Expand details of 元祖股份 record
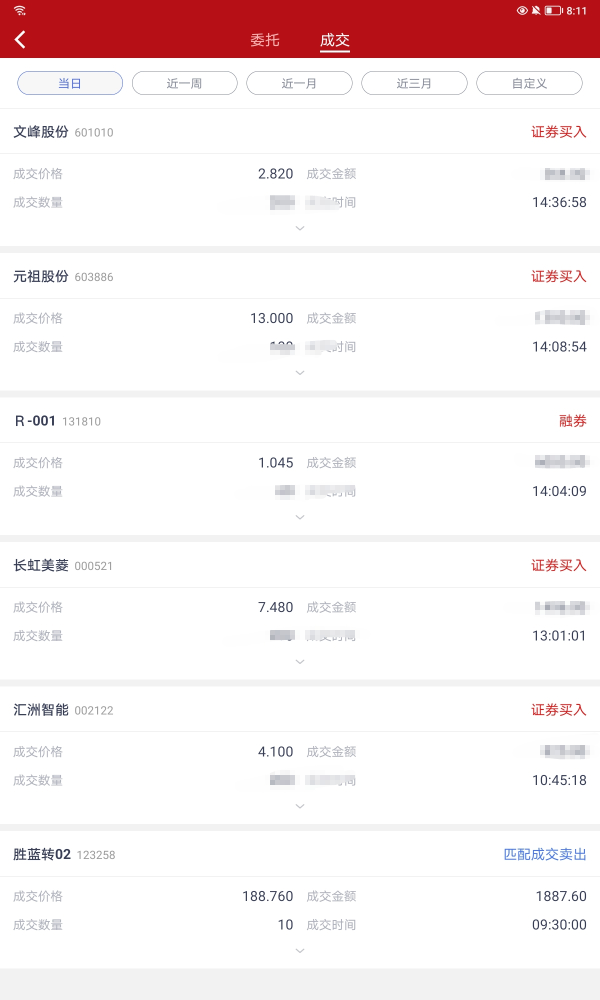 [x=300, y=373]
